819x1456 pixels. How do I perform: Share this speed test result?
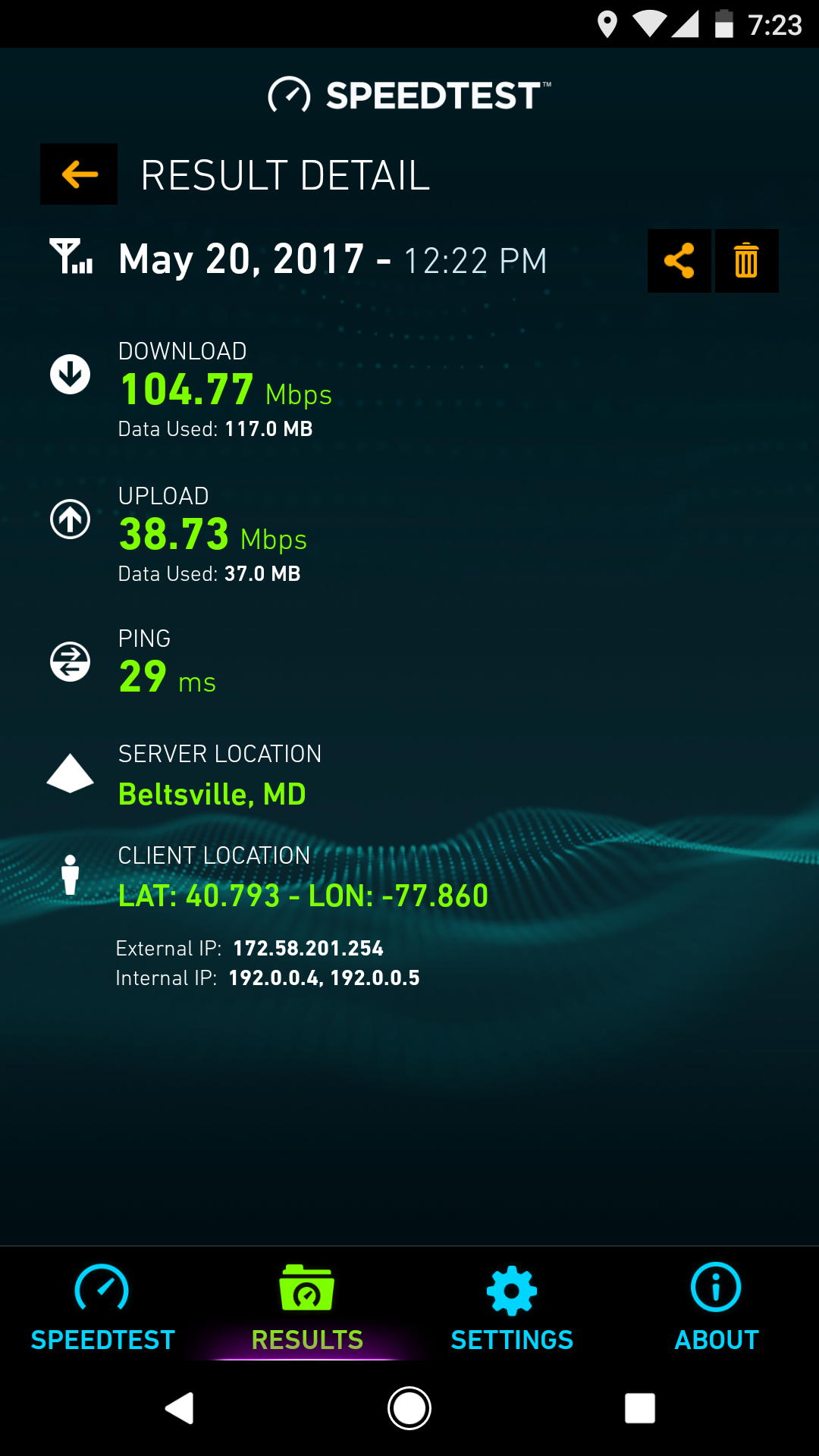point(679,261)
